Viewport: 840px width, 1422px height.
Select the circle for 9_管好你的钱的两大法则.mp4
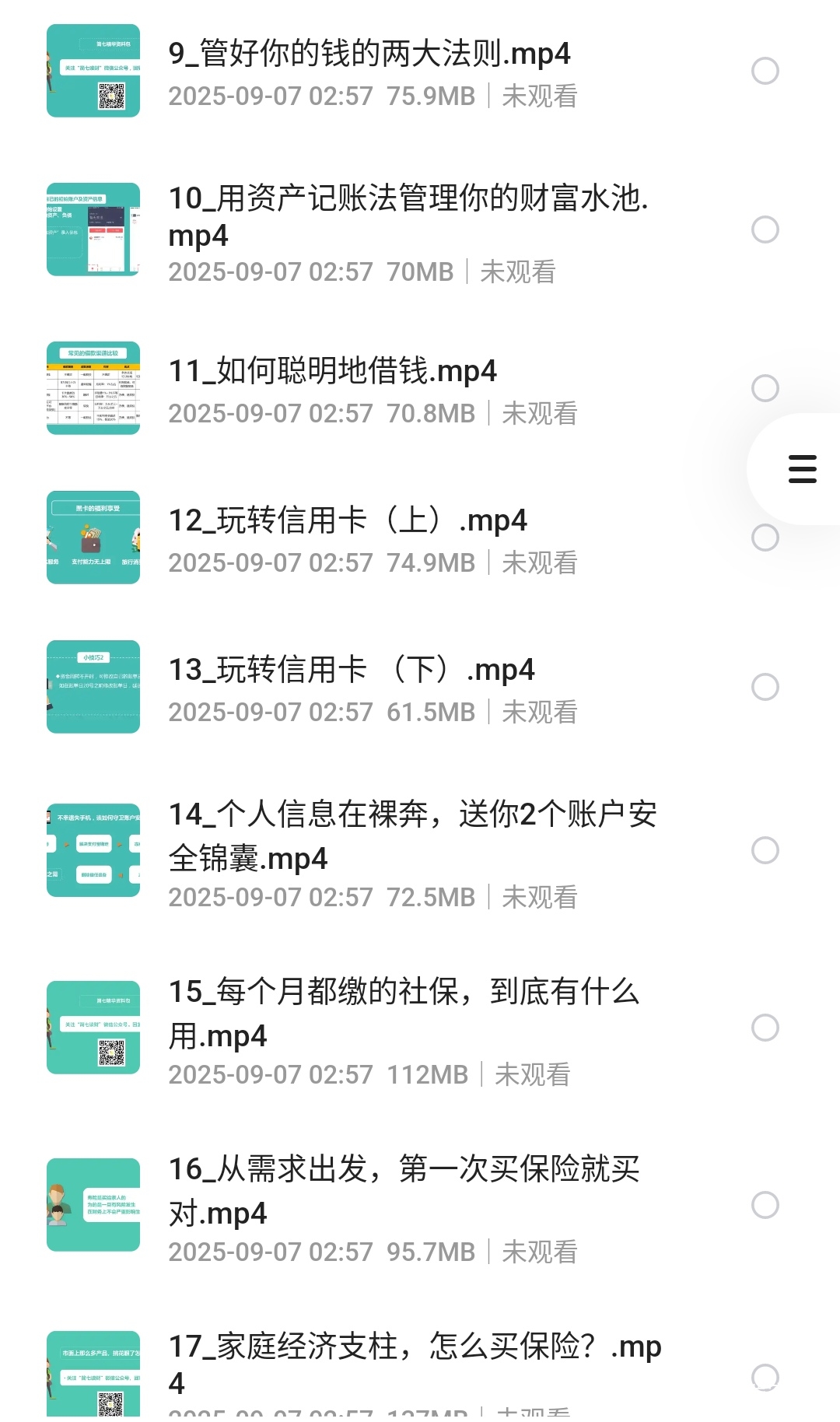[x=765, y=71]
